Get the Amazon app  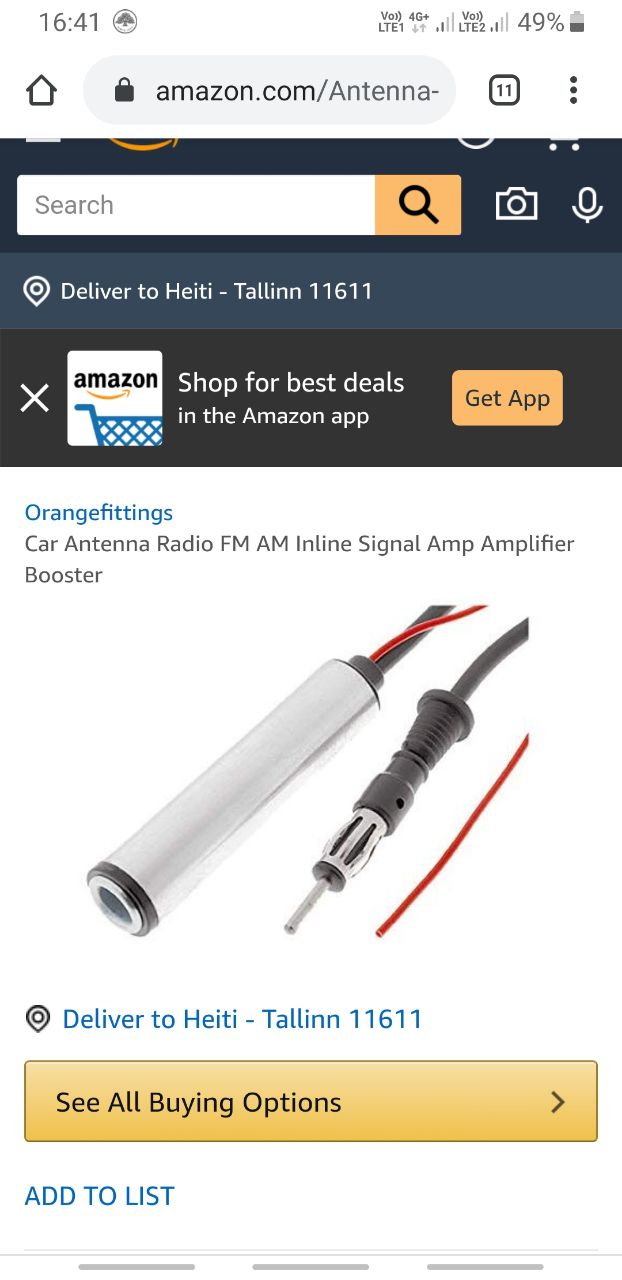(507, 398)
